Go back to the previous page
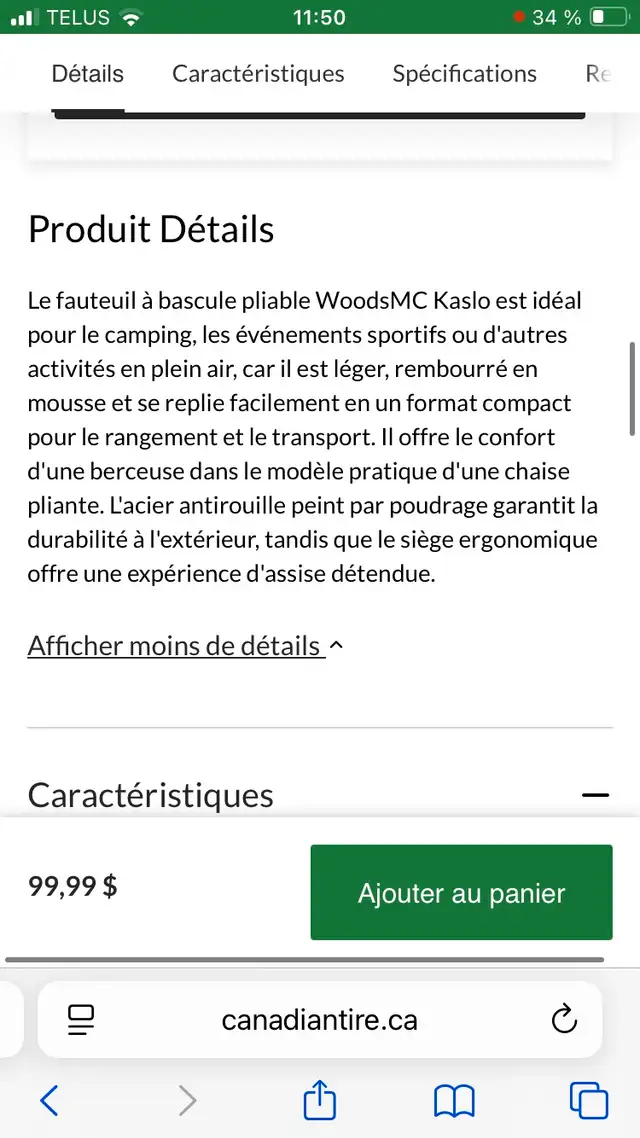 49,1101
